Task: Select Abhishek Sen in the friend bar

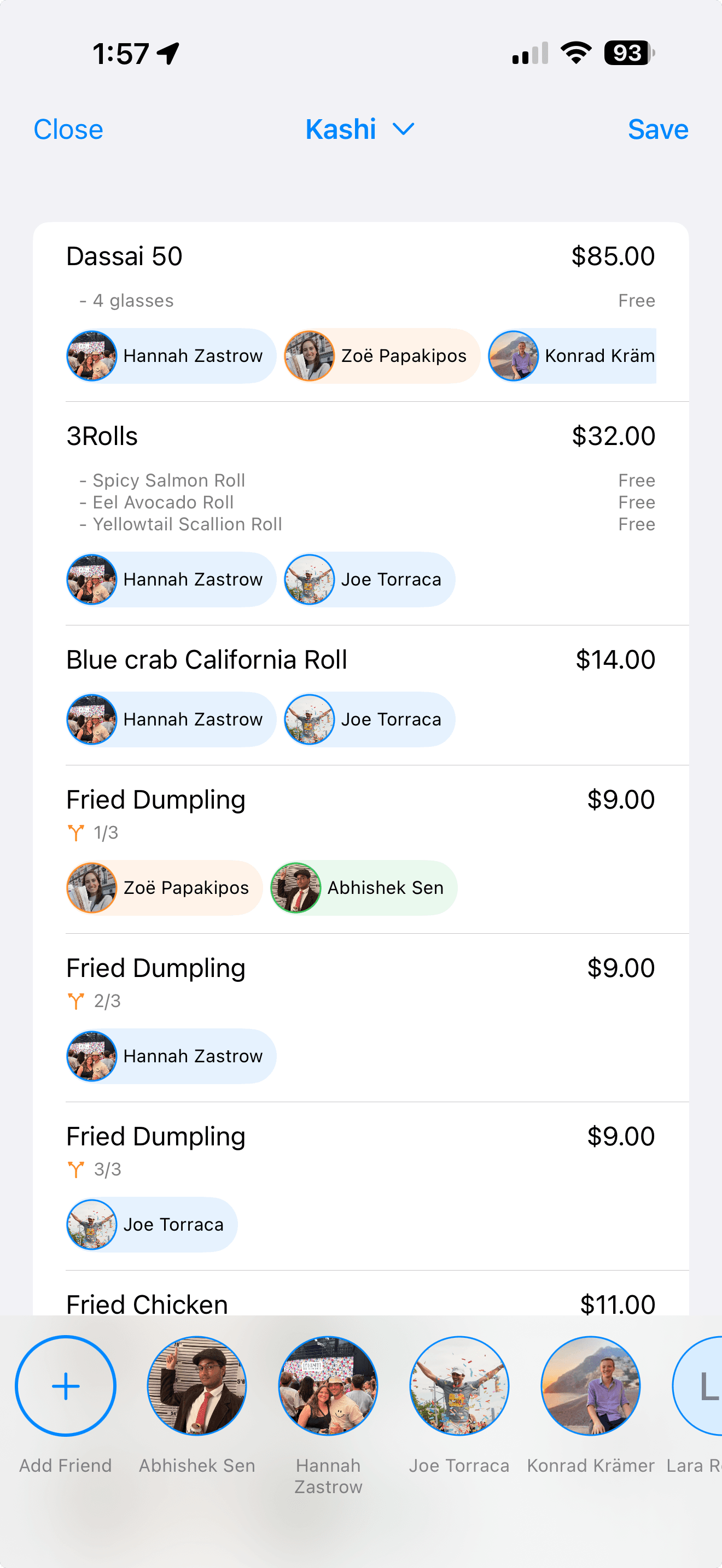Action: coord(196,1386)
